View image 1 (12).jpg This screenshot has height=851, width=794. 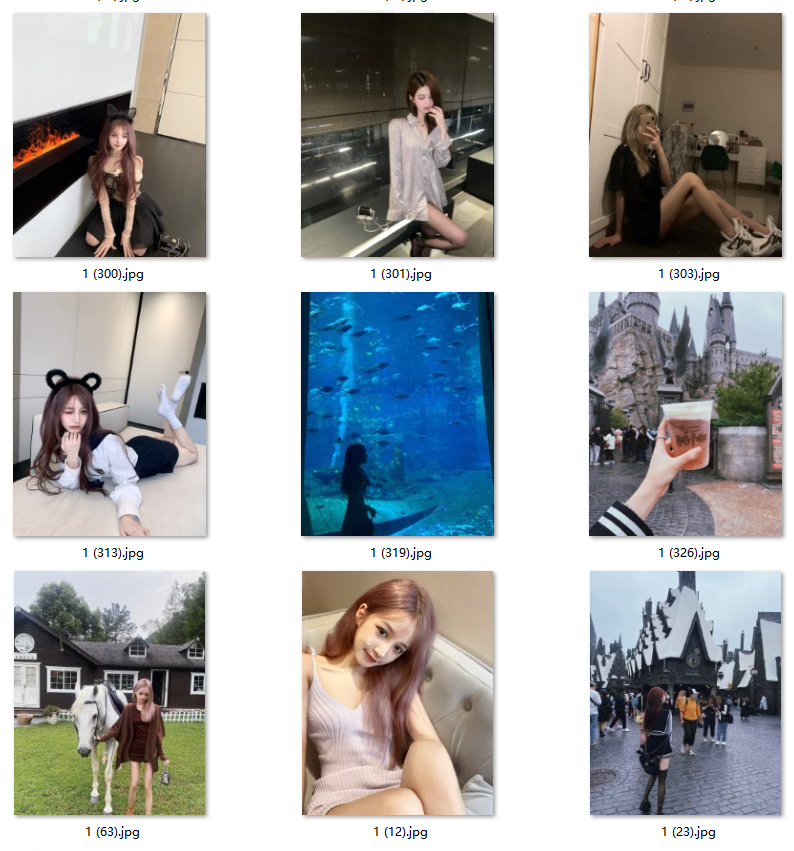398,693
